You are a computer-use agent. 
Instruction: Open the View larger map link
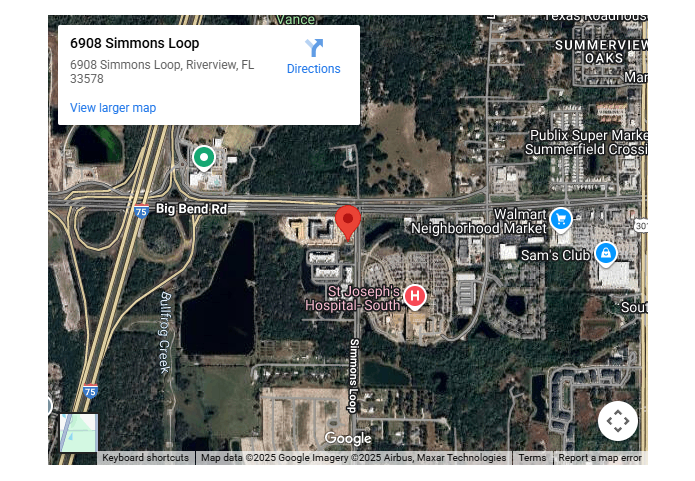click(113, 108)
